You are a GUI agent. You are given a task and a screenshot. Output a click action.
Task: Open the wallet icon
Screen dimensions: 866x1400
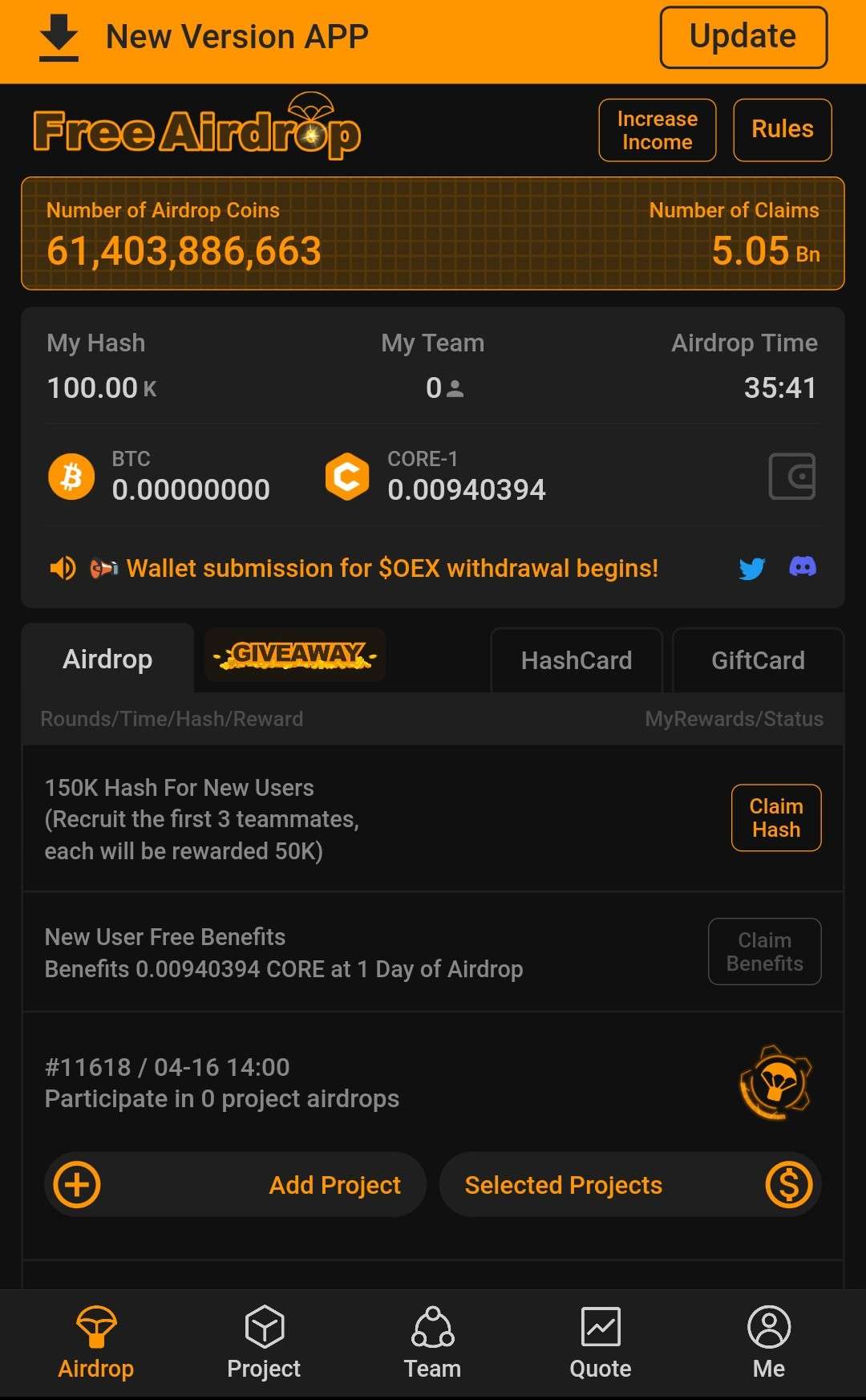[x=791, y=477]
